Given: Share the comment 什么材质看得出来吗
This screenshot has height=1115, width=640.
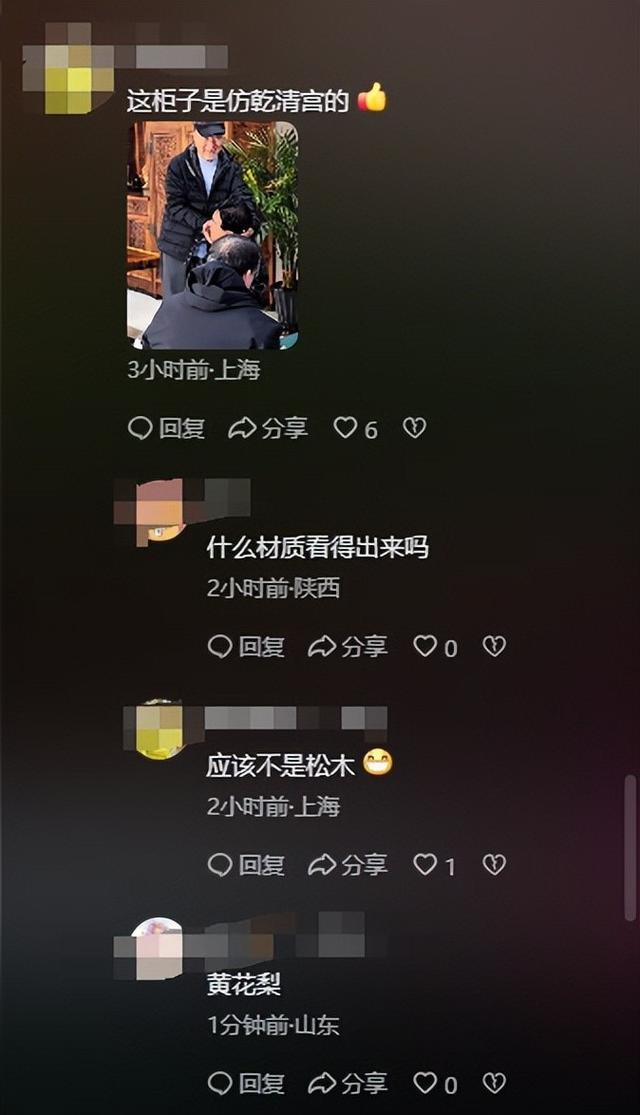Looking at the screenshot, I should 347,647.
